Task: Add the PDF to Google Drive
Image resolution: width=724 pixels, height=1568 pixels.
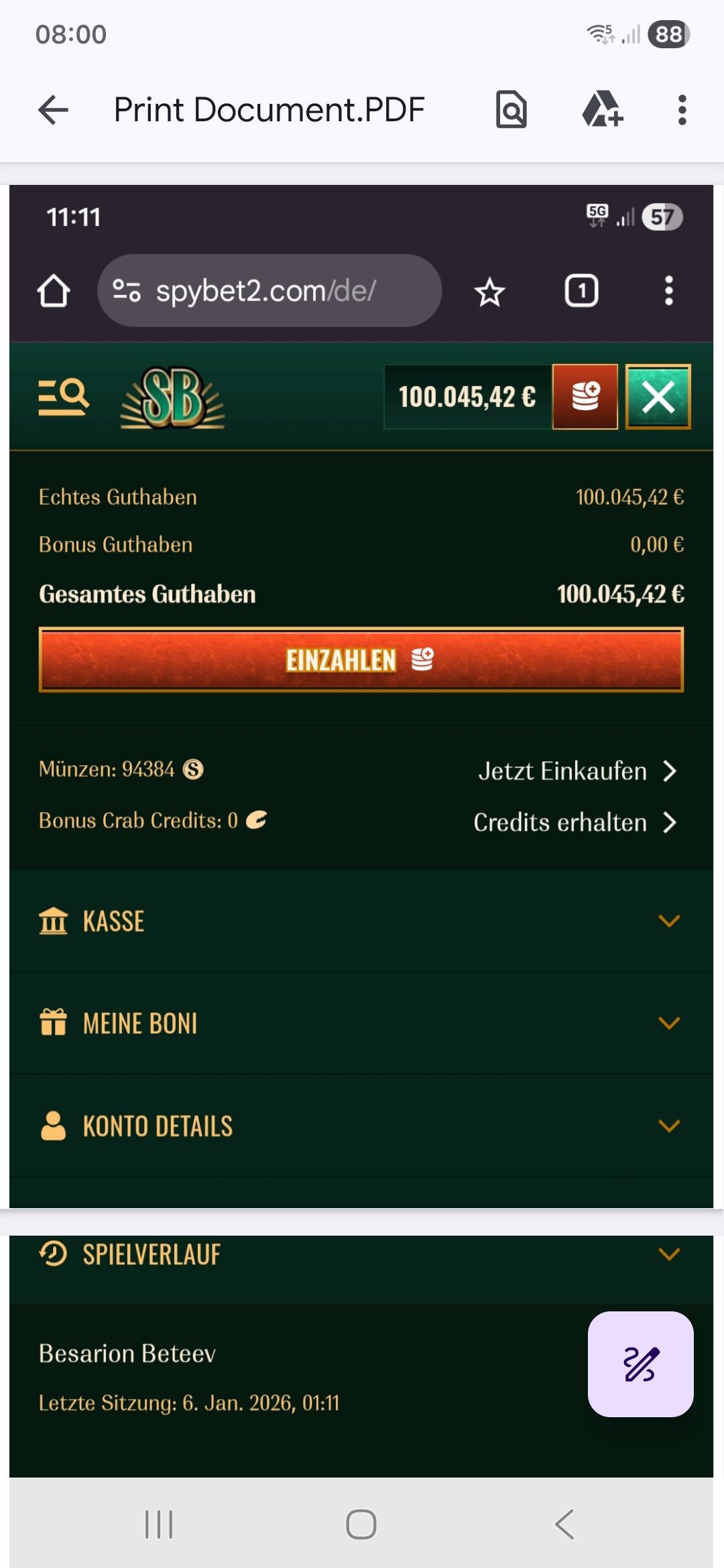Action: point(602,110)
